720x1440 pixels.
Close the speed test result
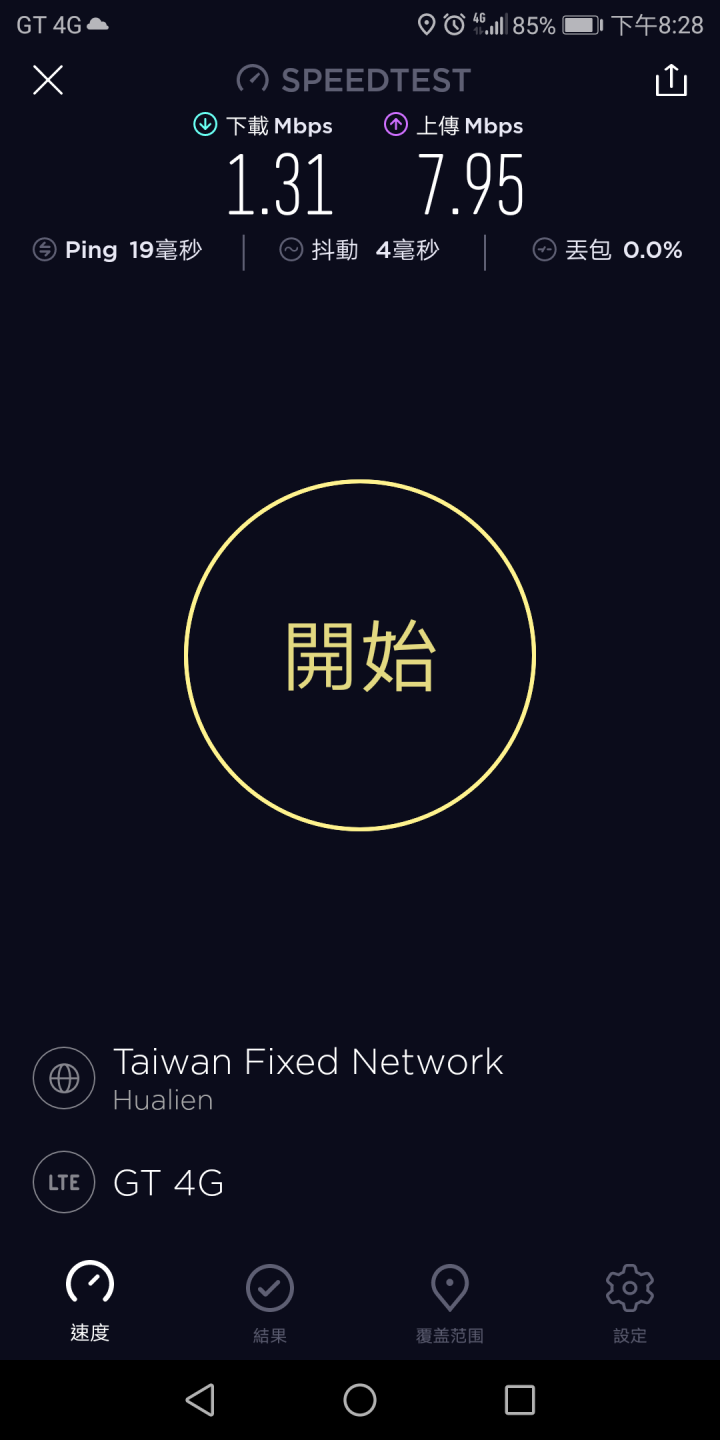click(48, 80)
